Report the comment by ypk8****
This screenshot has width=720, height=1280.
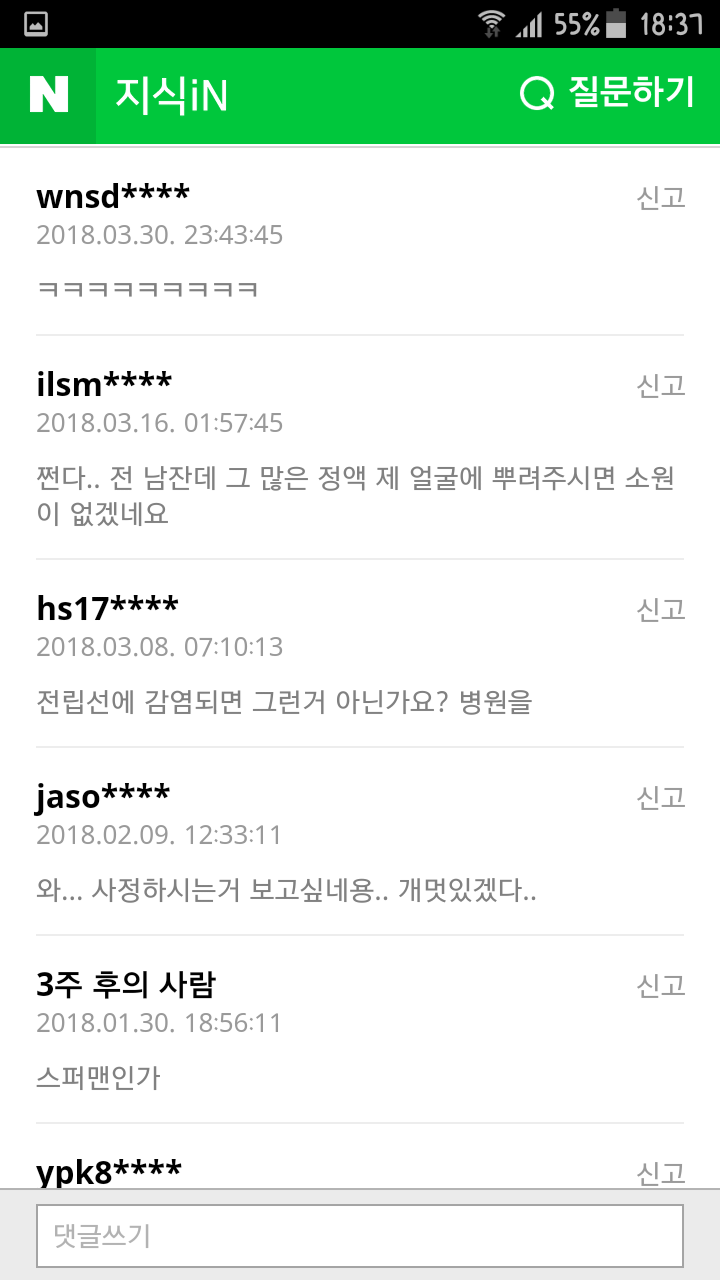point(661,1172)
